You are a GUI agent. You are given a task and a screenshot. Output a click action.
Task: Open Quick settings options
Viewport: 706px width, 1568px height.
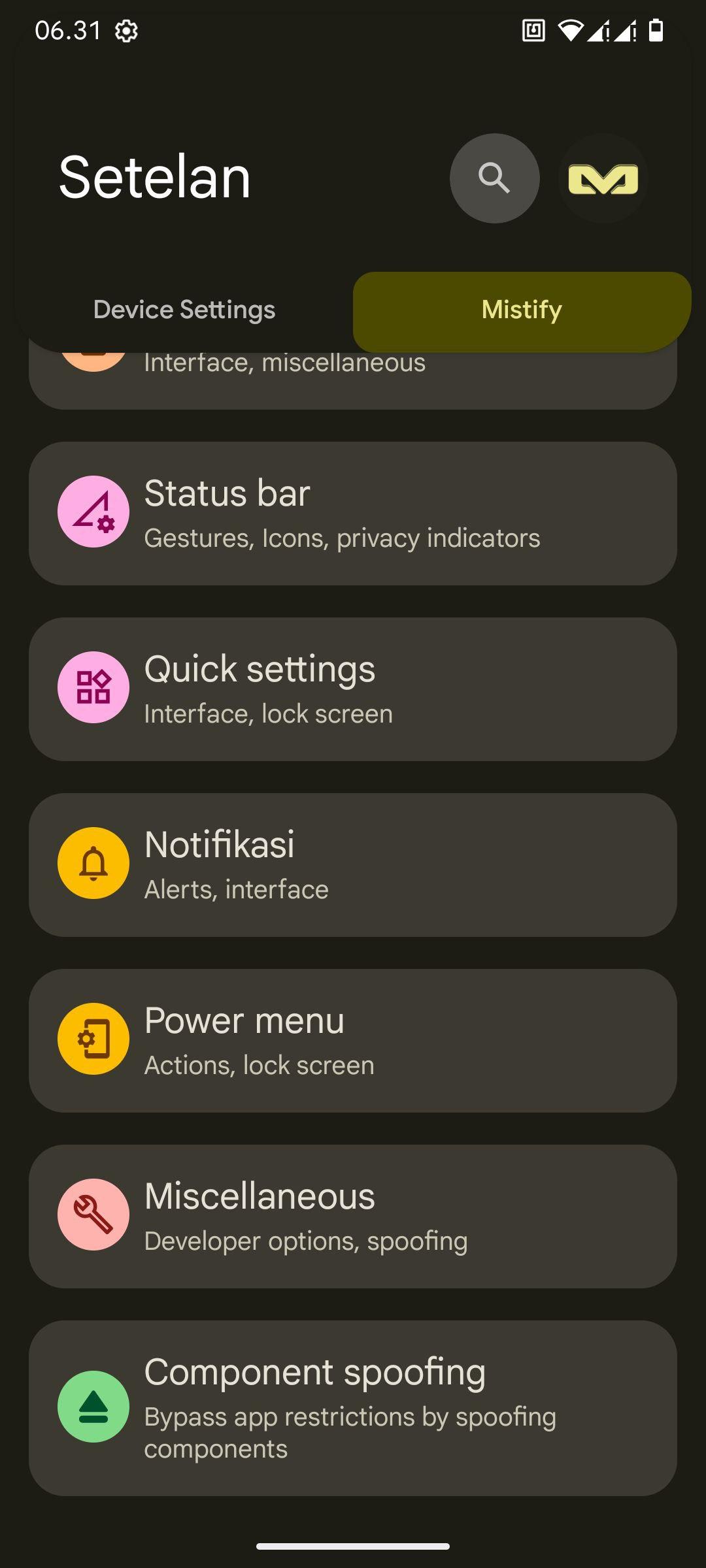[x=353, y=689]
